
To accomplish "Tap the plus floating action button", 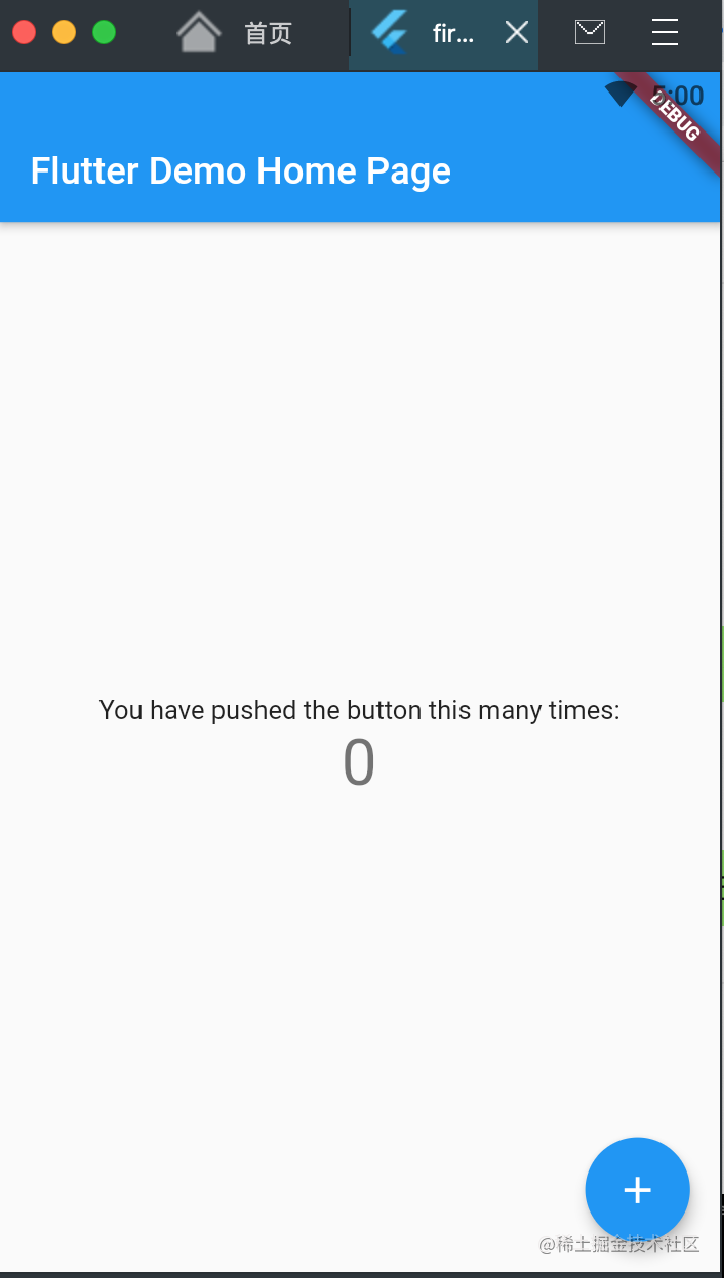I will coord(637,1189).
